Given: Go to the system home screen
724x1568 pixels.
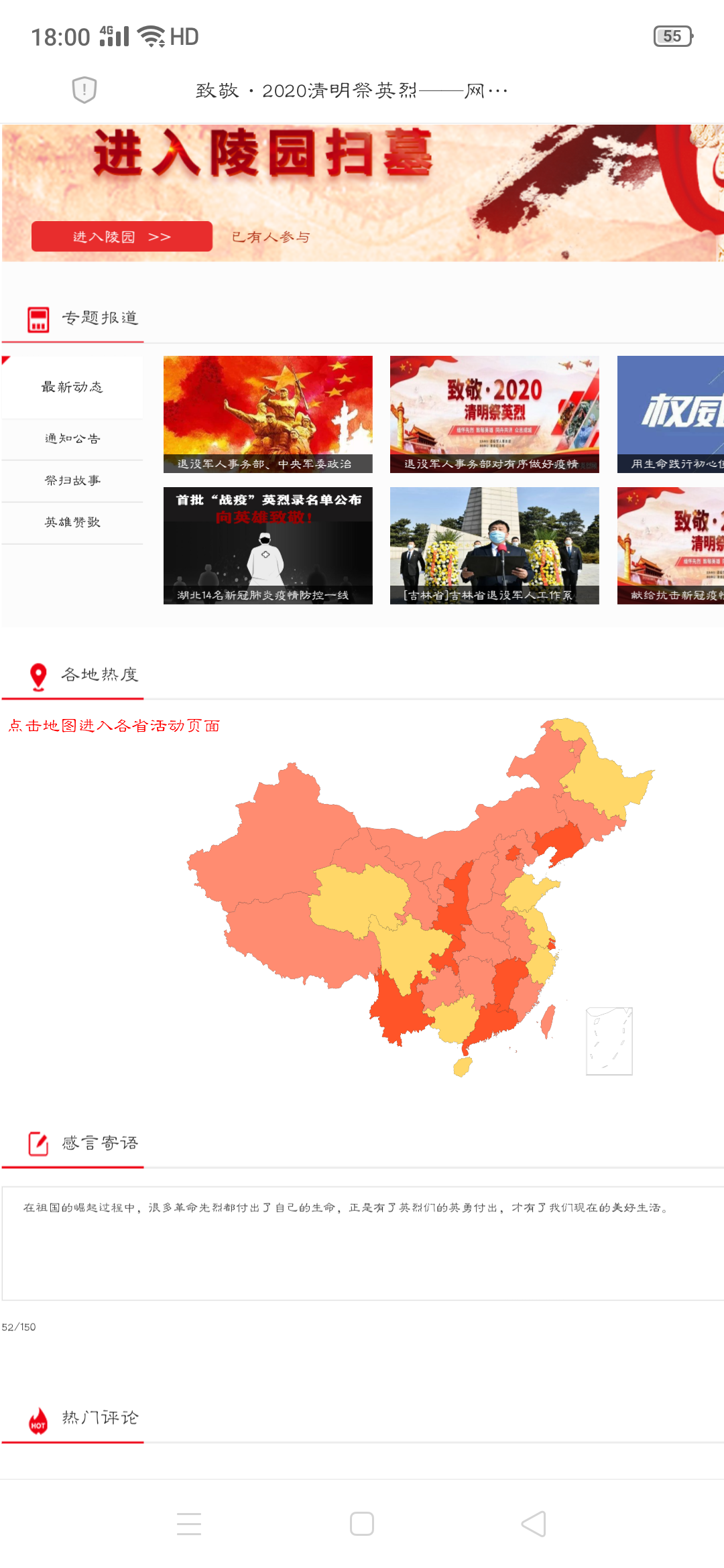Looking at the screenshot, I should tap(362, 1524).
